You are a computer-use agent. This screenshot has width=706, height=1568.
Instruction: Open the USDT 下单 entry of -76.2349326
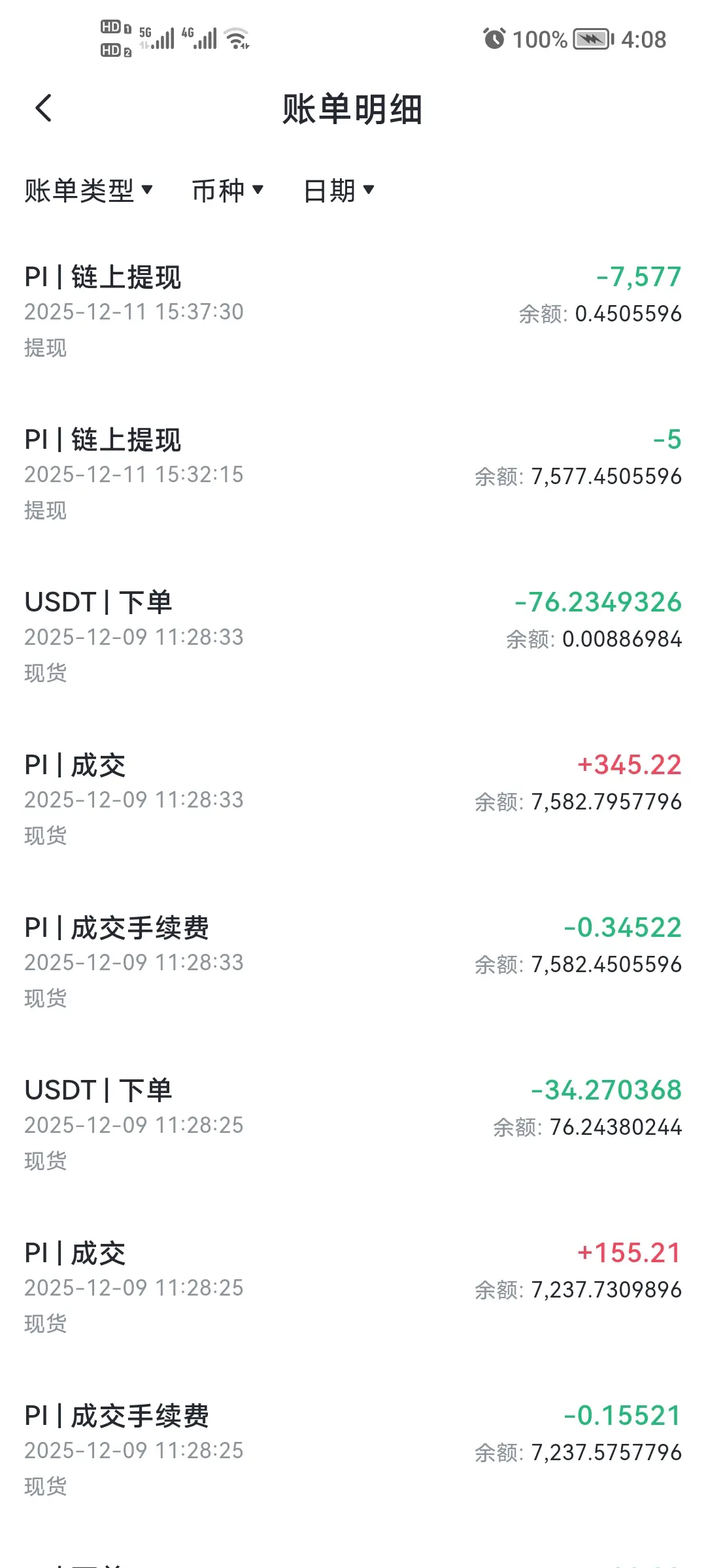click(353, 636)
